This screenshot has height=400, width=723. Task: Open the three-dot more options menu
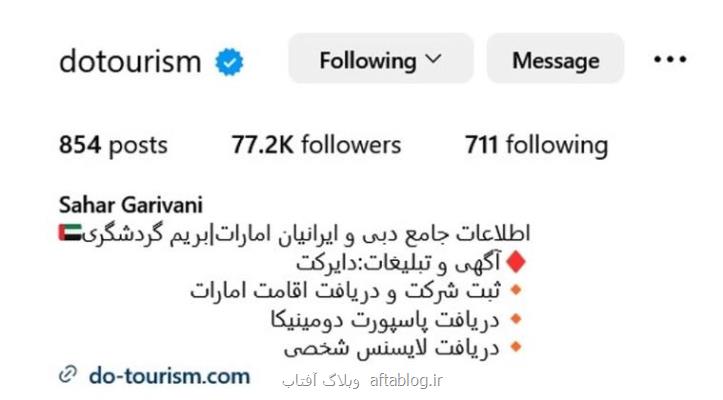tap(670, 60)
